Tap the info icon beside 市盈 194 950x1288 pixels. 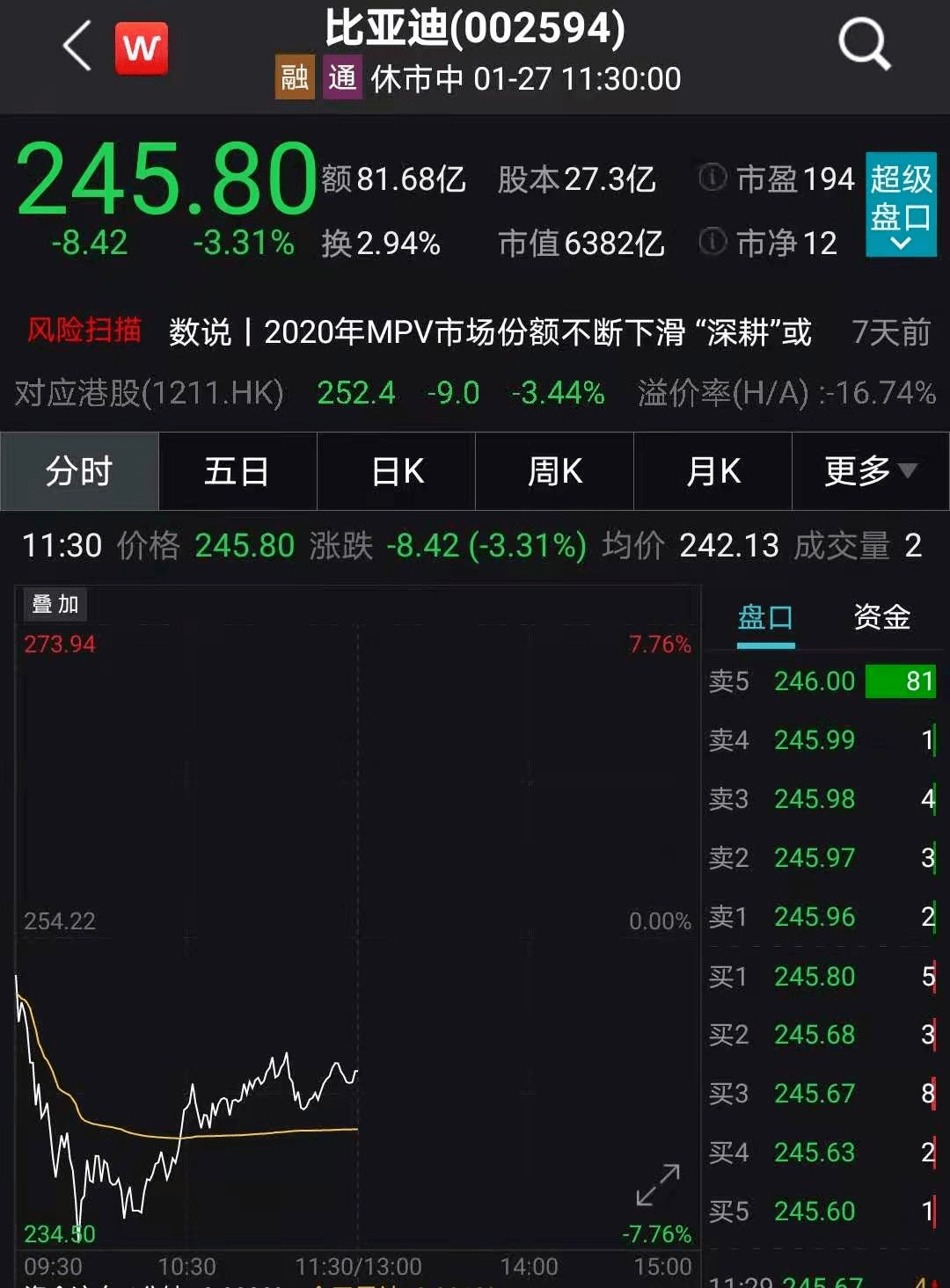pos(712,178)
